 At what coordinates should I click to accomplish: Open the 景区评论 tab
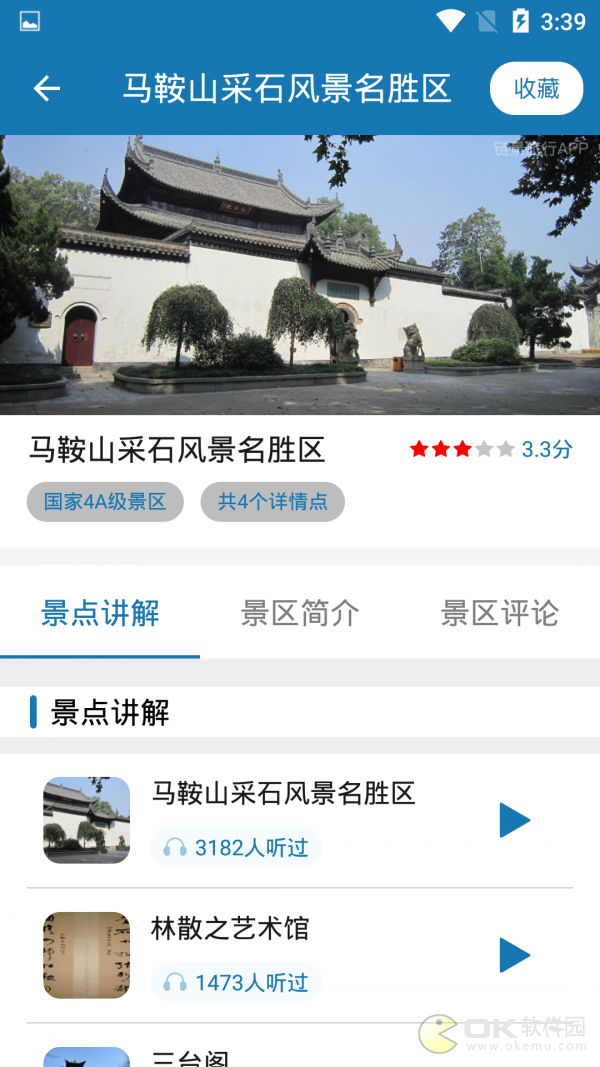499,613
